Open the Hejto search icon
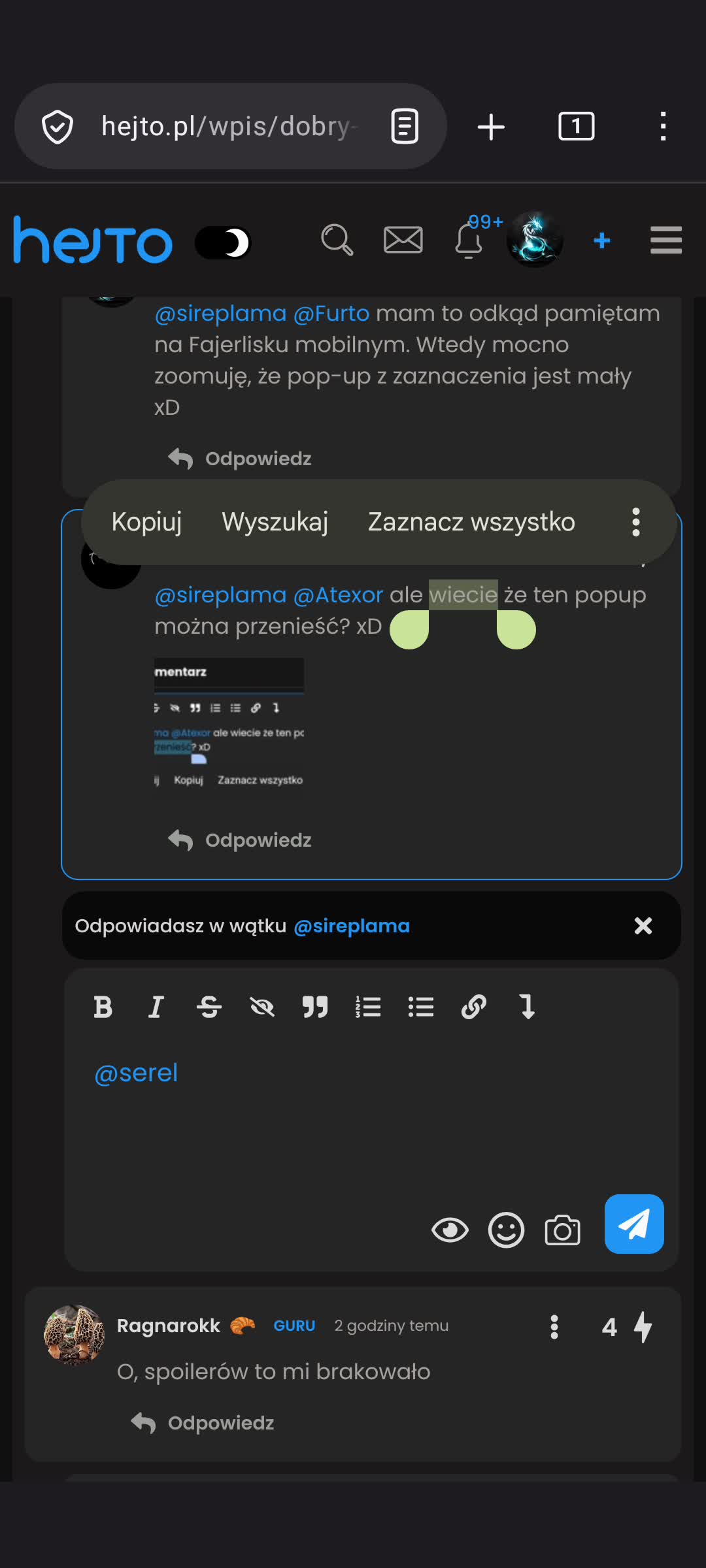The height and width of the screenshot is (1568, 706). tap(337, 240)
